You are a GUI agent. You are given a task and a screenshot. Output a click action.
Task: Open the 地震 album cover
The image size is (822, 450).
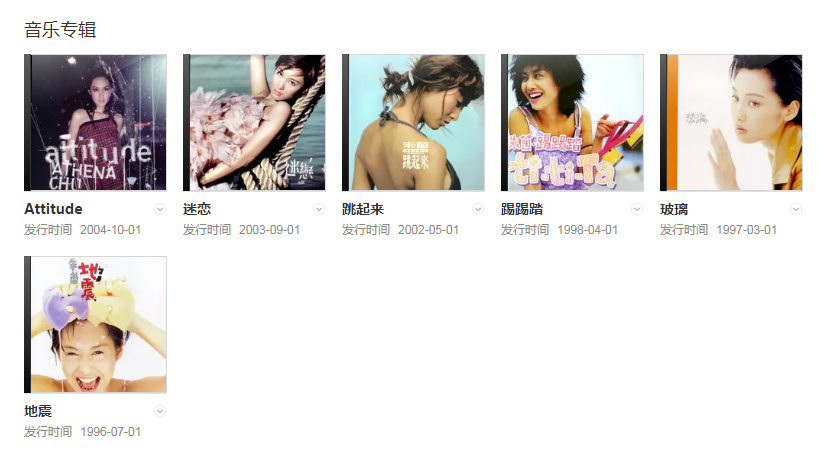96,325
